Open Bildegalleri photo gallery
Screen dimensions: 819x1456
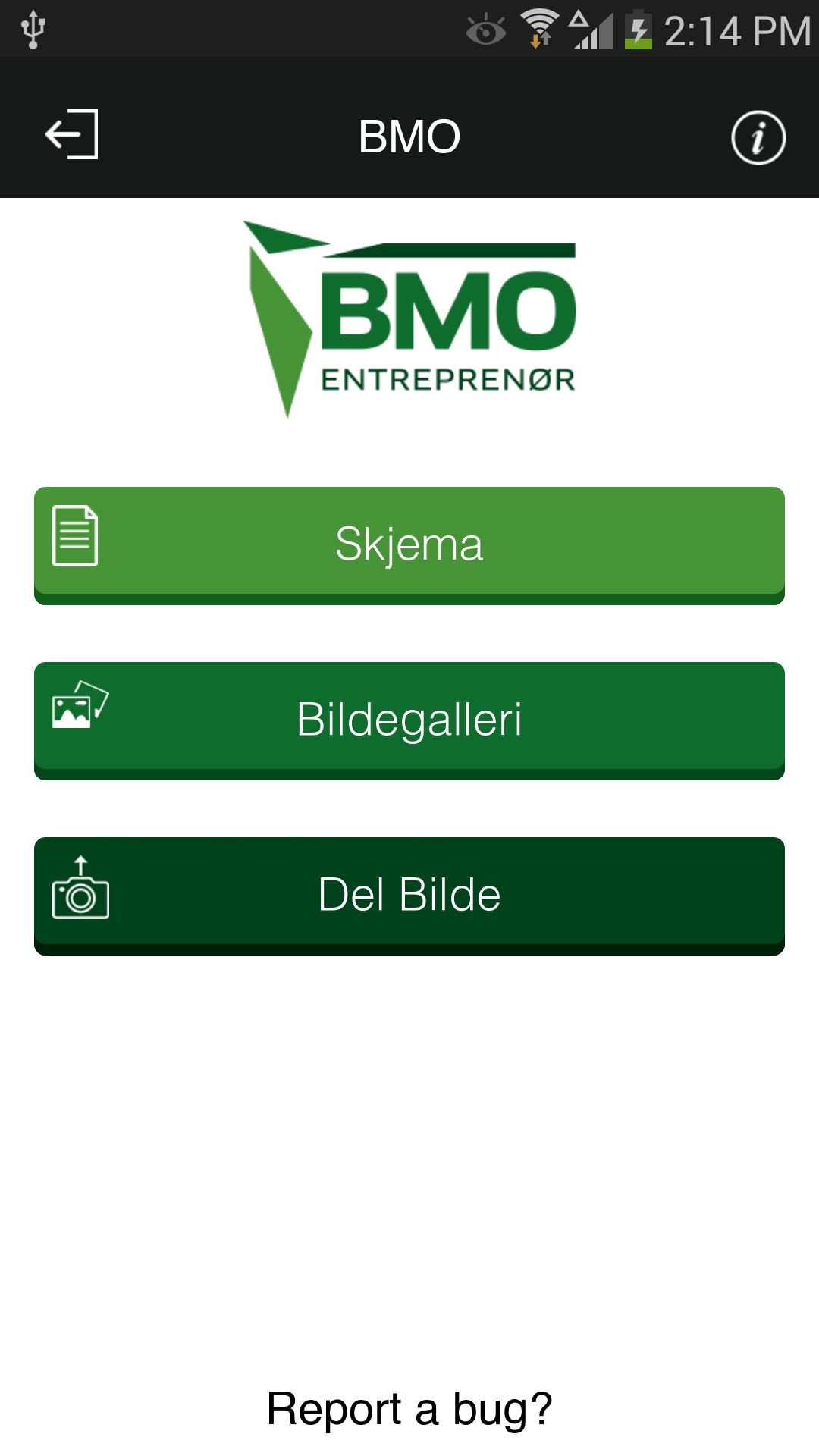[x=409, y=720]
